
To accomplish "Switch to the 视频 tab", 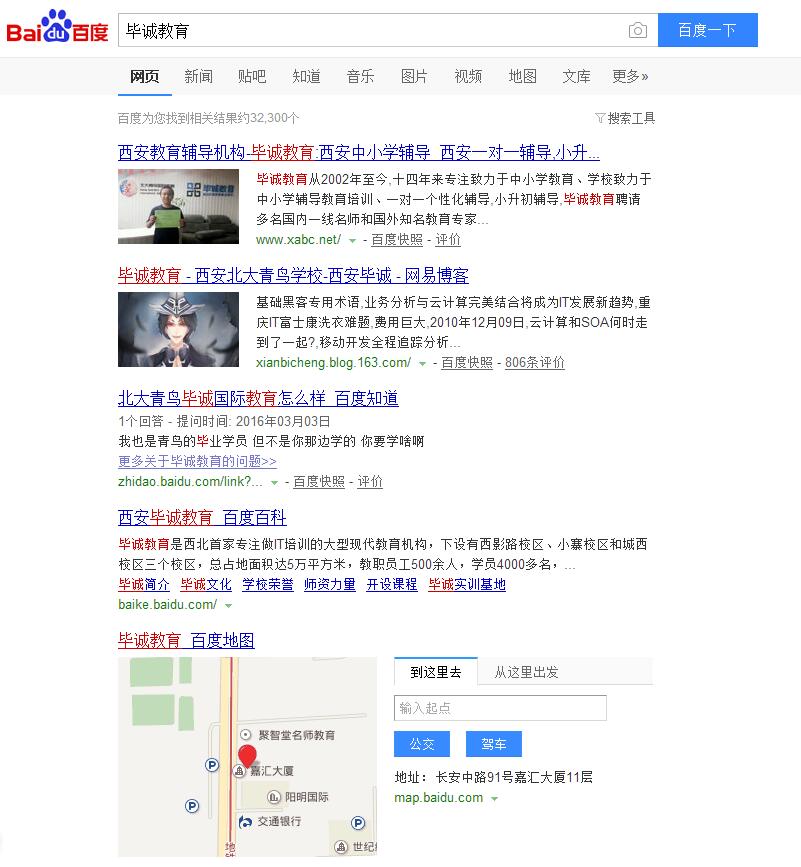I will (468, 76).
